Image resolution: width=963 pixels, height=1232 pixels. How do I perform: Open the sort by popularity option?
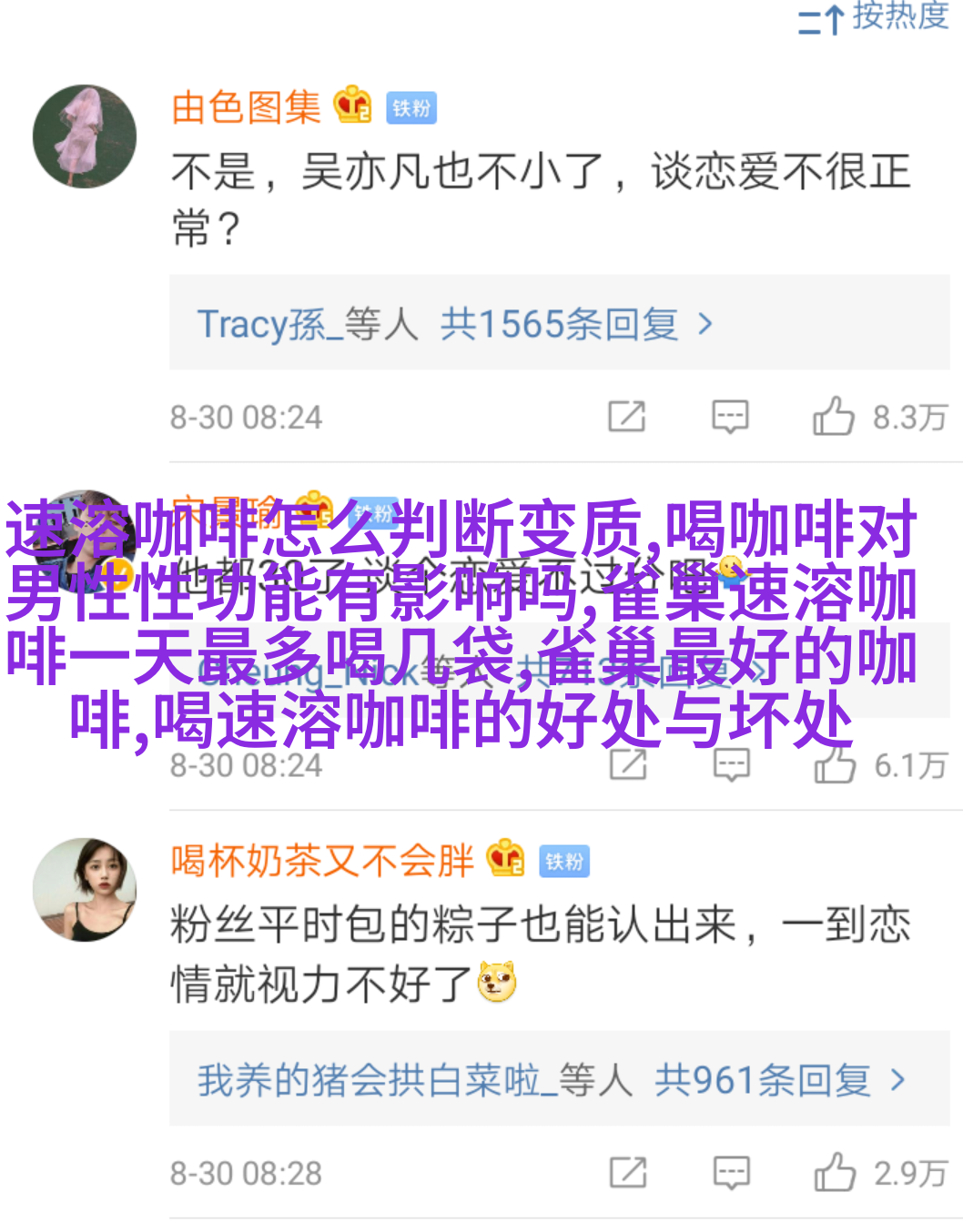tap(873, 17)
